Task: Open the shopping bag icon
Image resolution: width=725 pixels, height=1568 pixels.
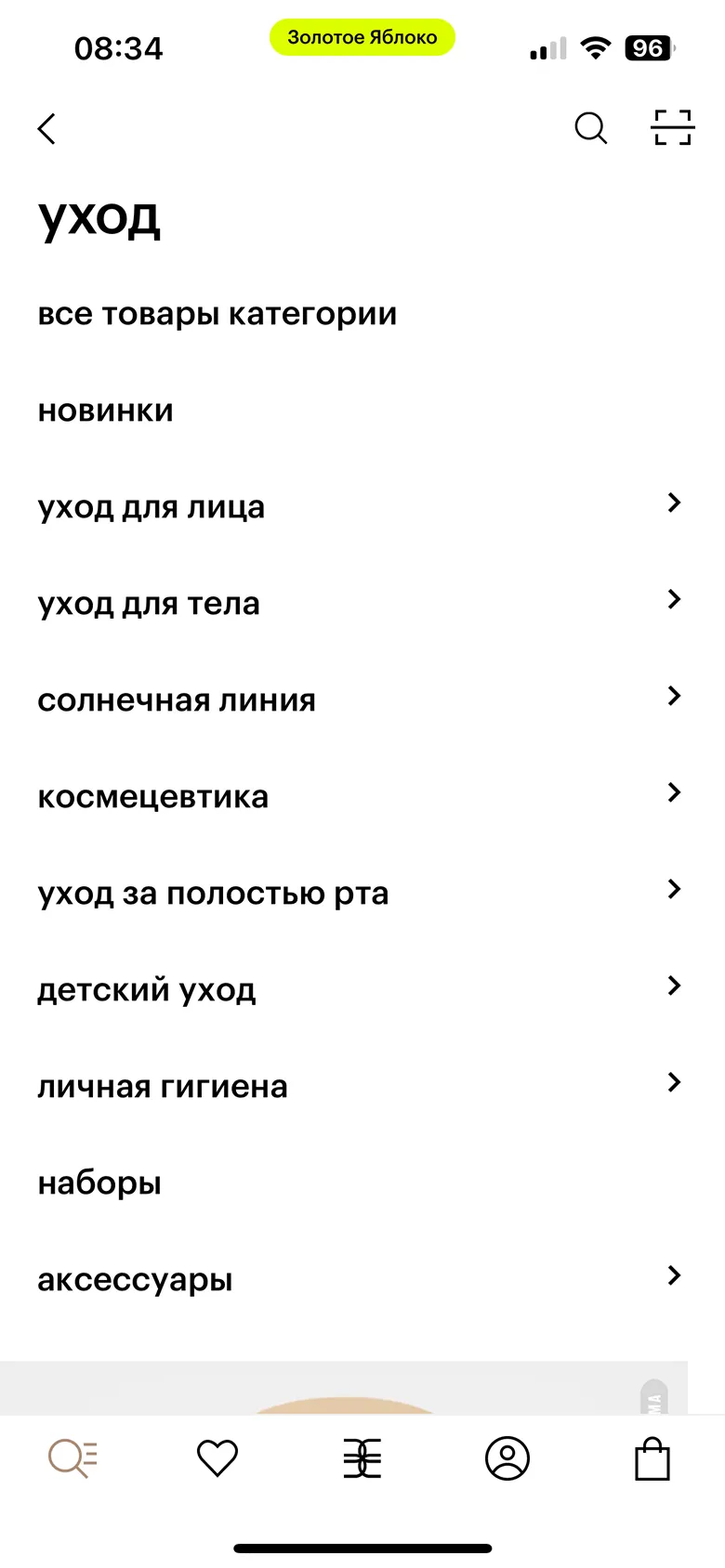Action: [x=652, y=1457]
